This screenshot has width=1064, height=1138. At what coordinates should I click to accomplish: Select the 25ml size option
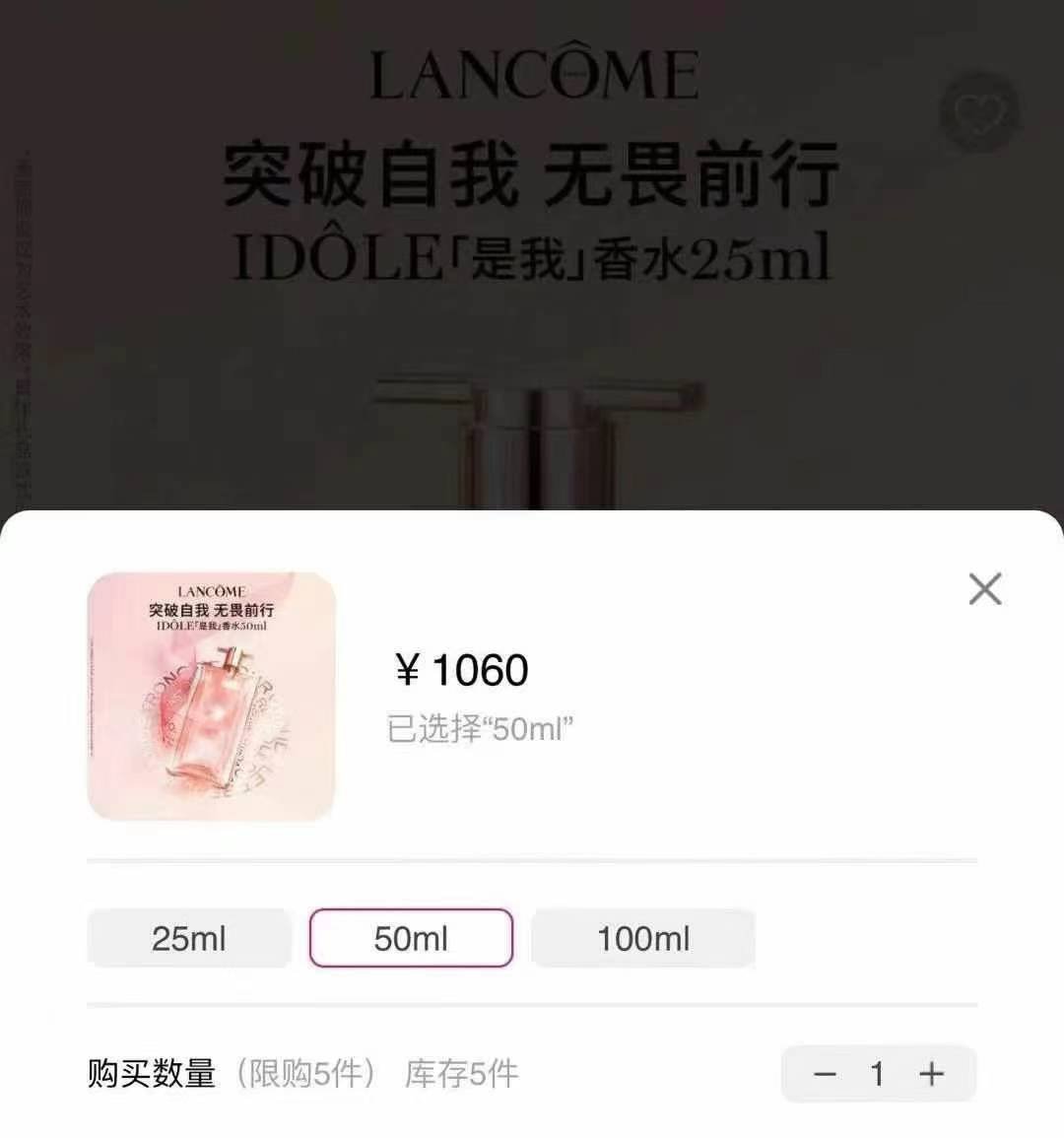(189, 938)
